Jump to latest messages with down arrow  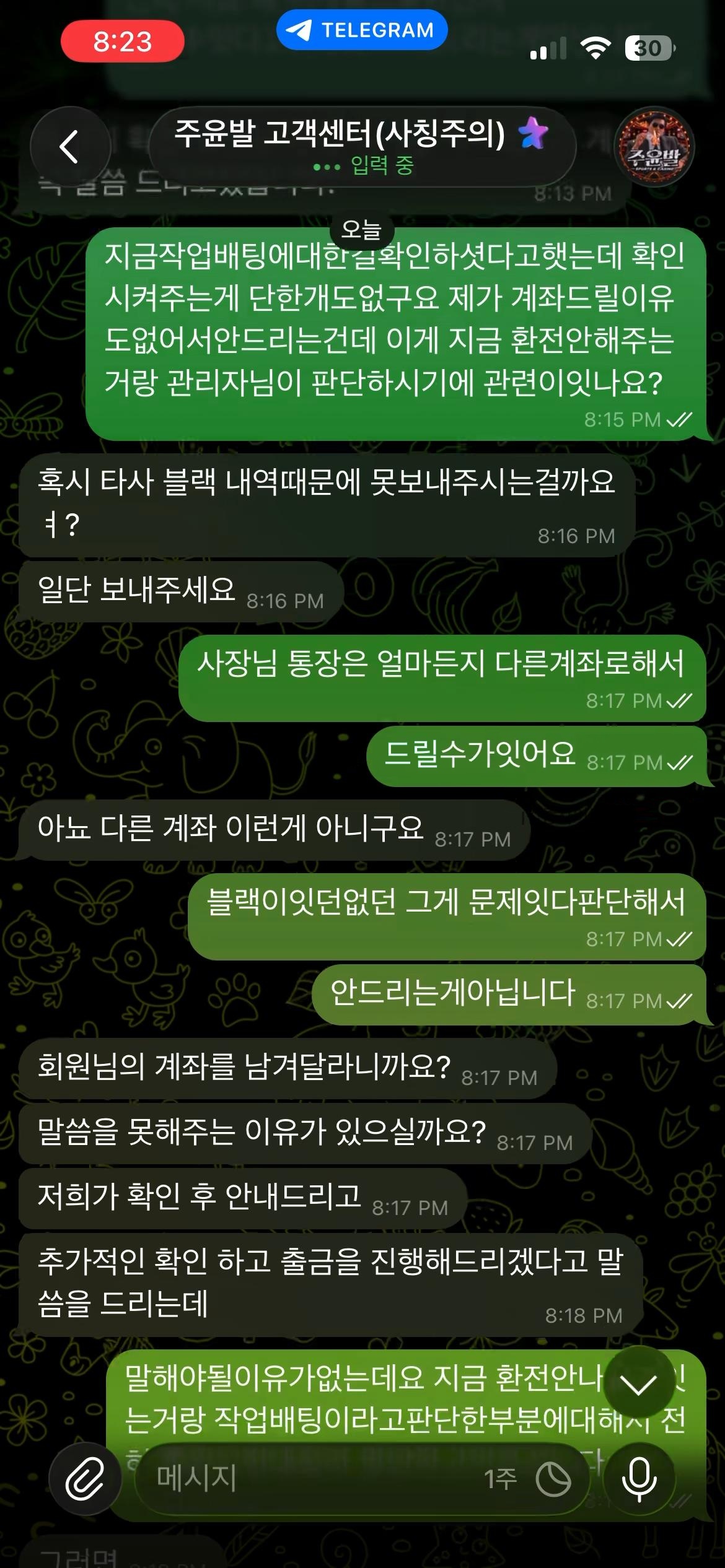[639, 1382]
